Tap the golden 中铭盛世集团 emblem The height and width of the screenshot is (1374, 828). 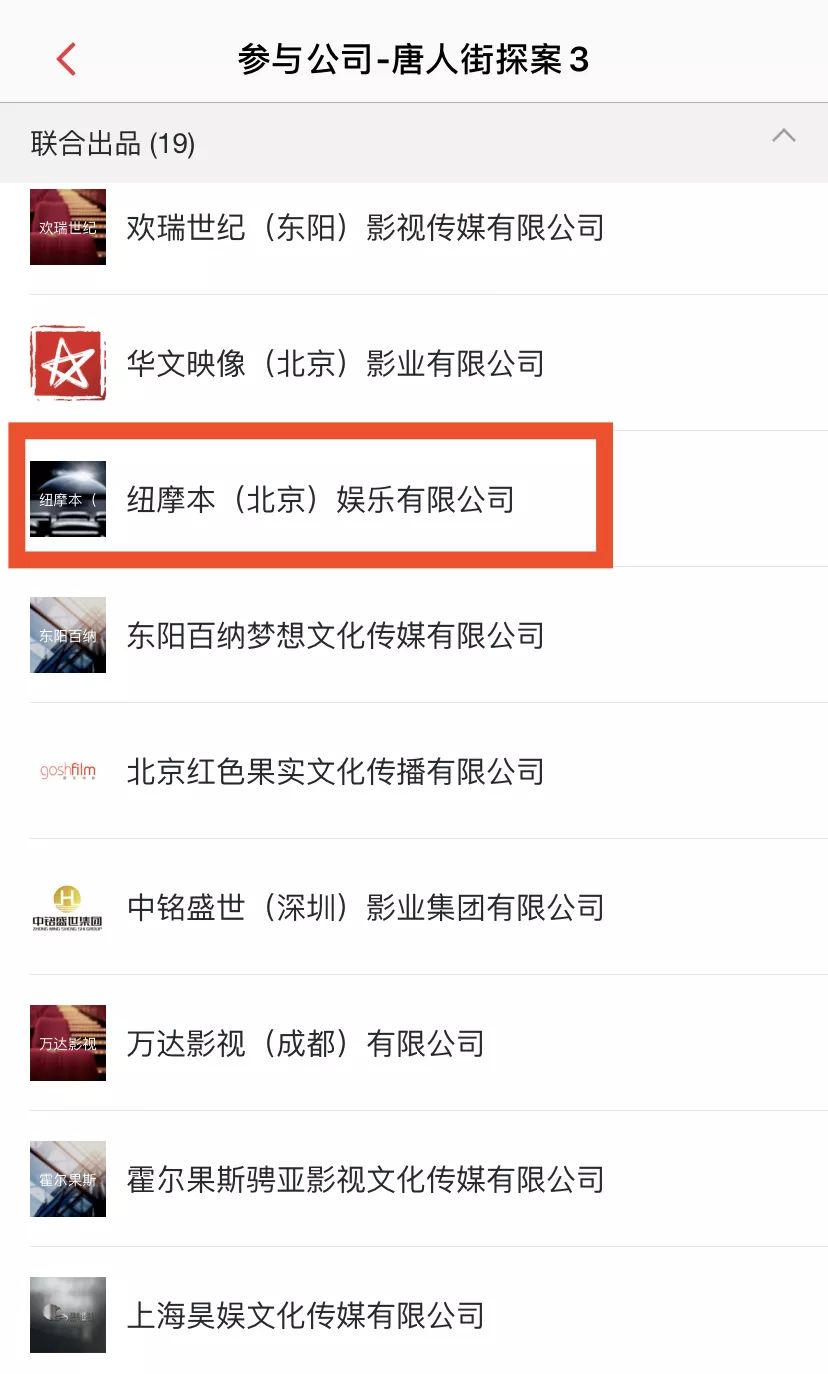pos(67,907)
